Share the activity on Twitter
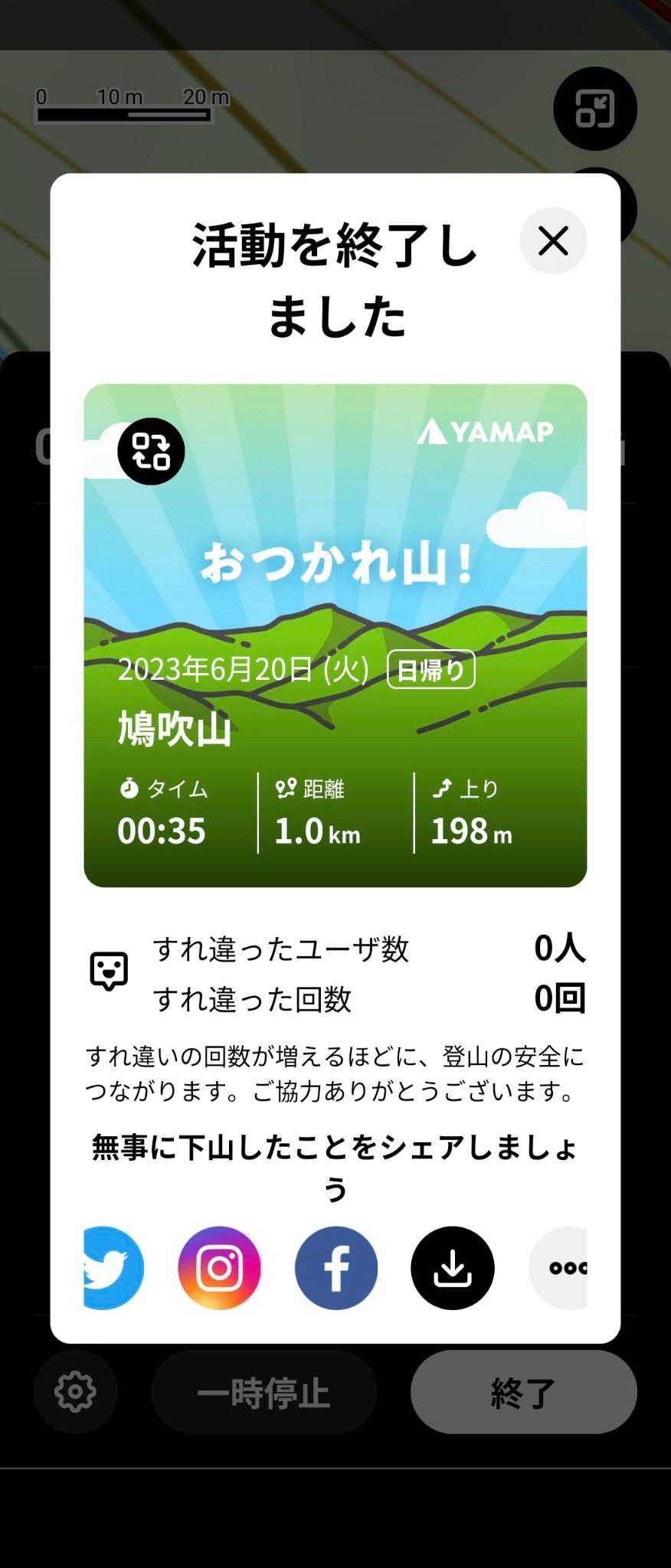 click(111, 1268)
